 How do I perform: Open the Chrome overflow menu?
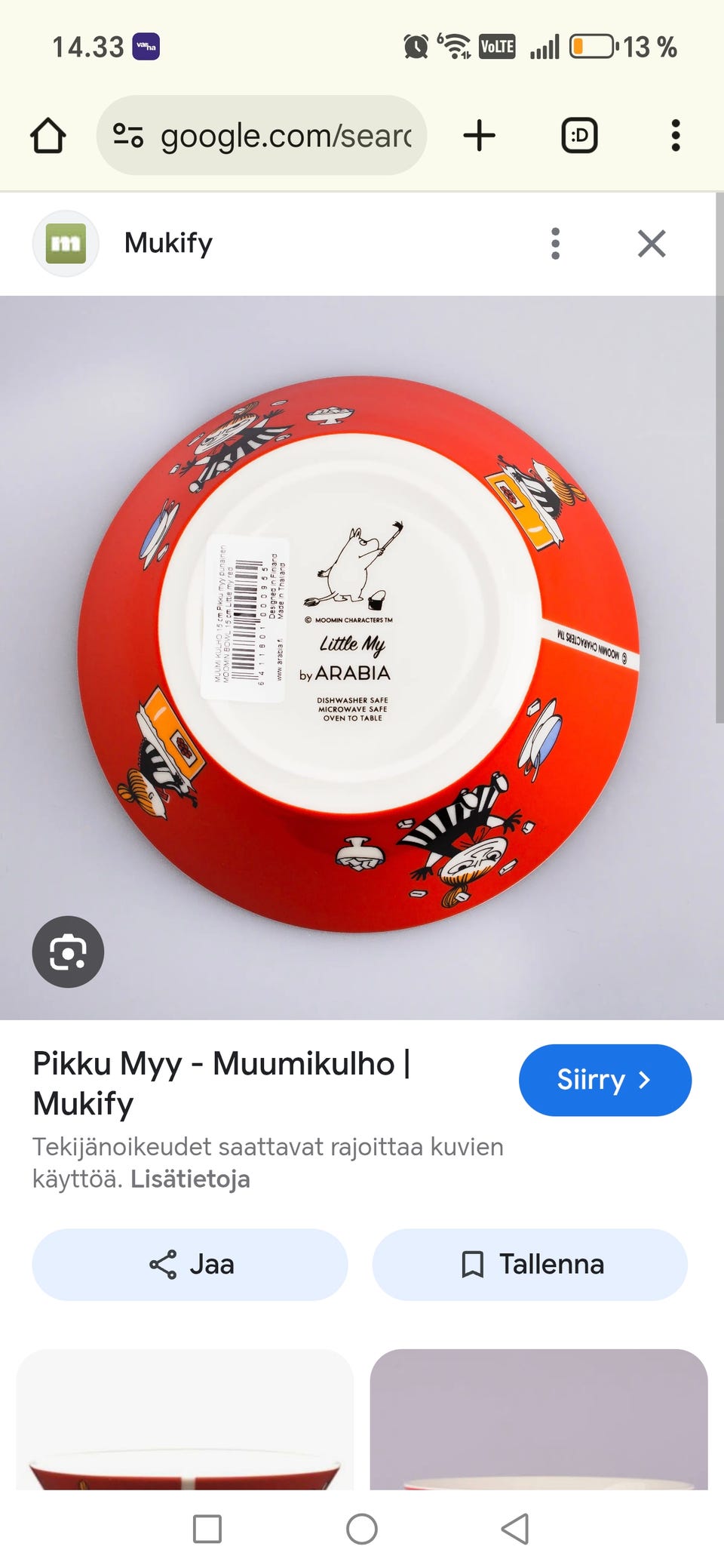[676, 136]
